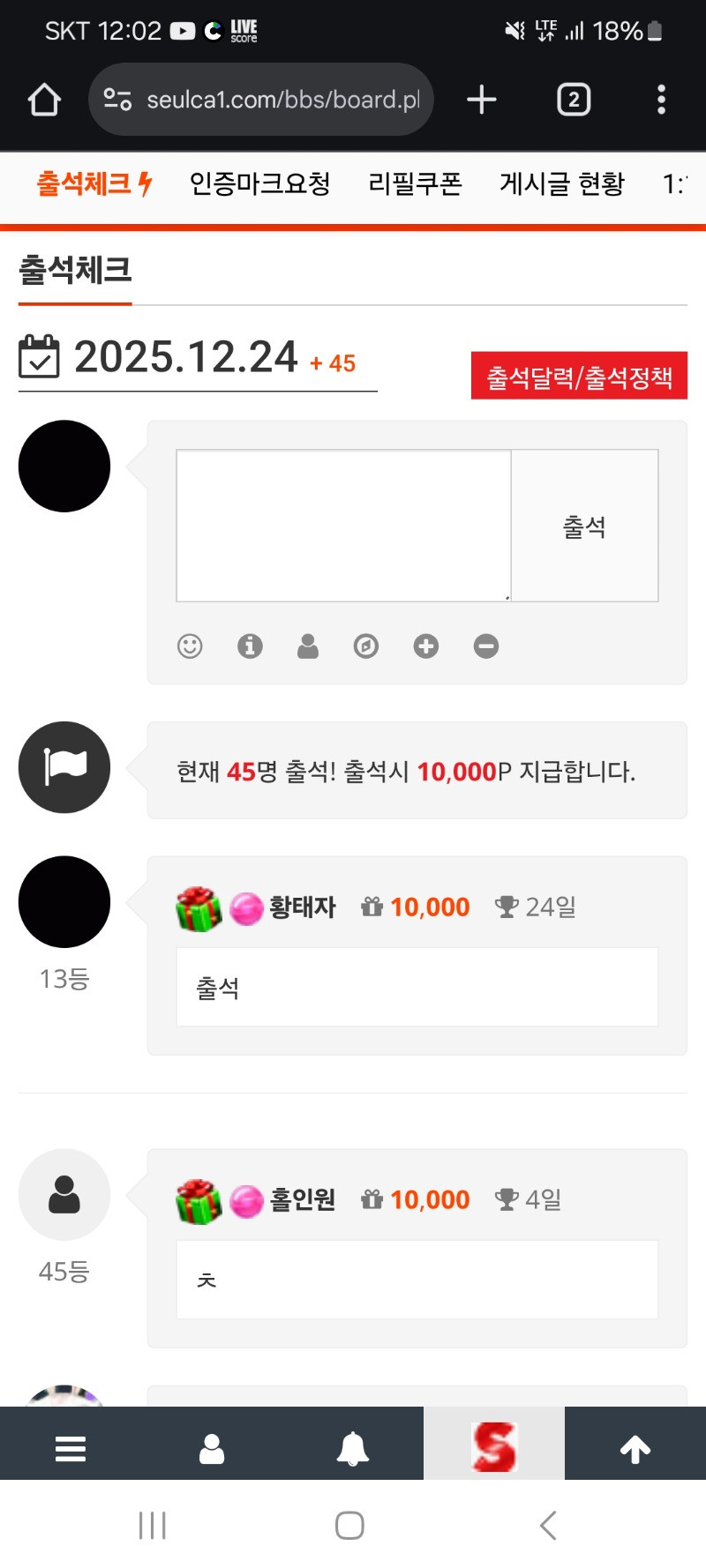The image size is (706, 1568).
Task: Shrink the comment box with the minus icon
Action: point(486,646)
